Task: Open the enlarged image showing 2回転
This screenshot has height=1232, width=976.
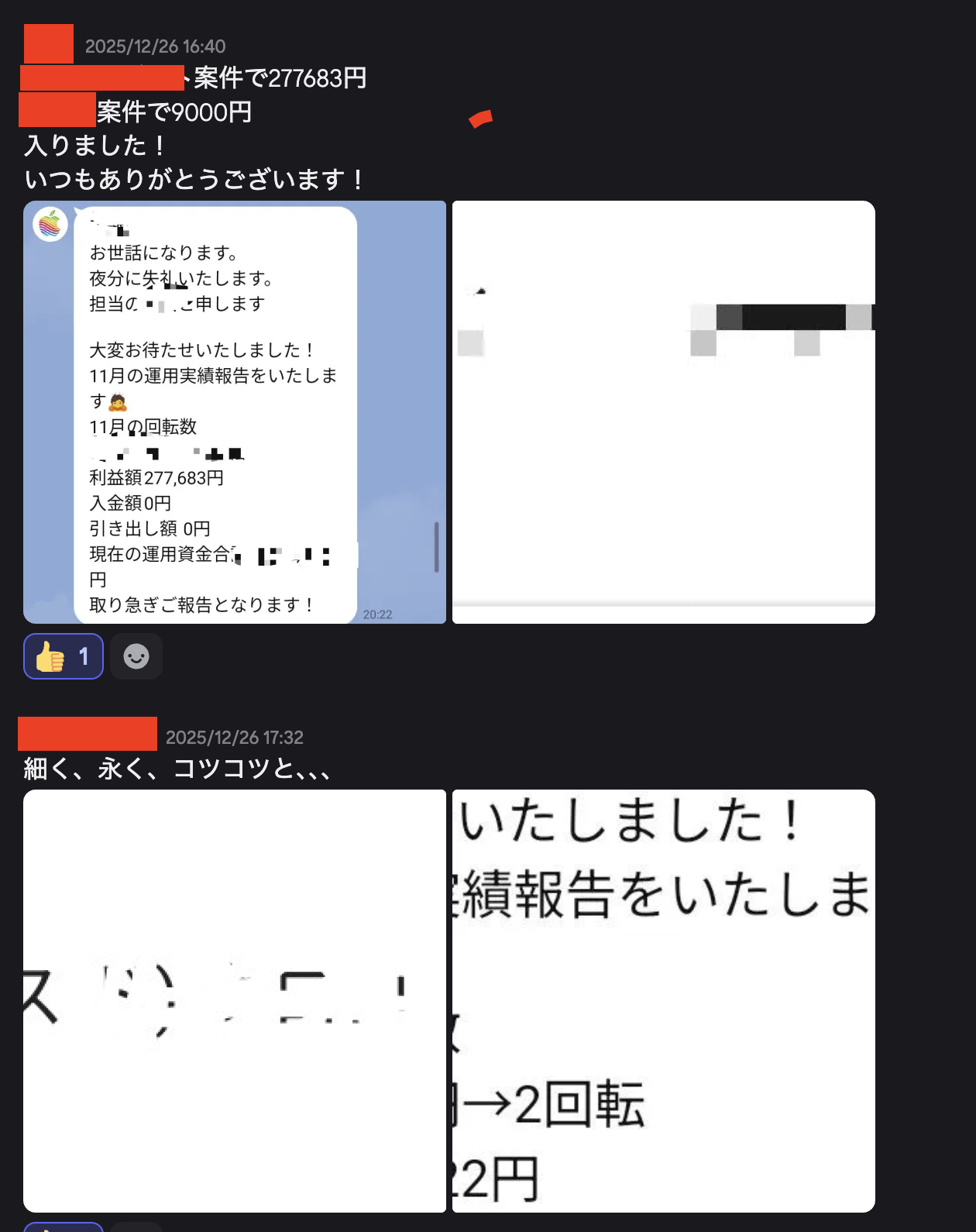Action: coord(664,1001)
